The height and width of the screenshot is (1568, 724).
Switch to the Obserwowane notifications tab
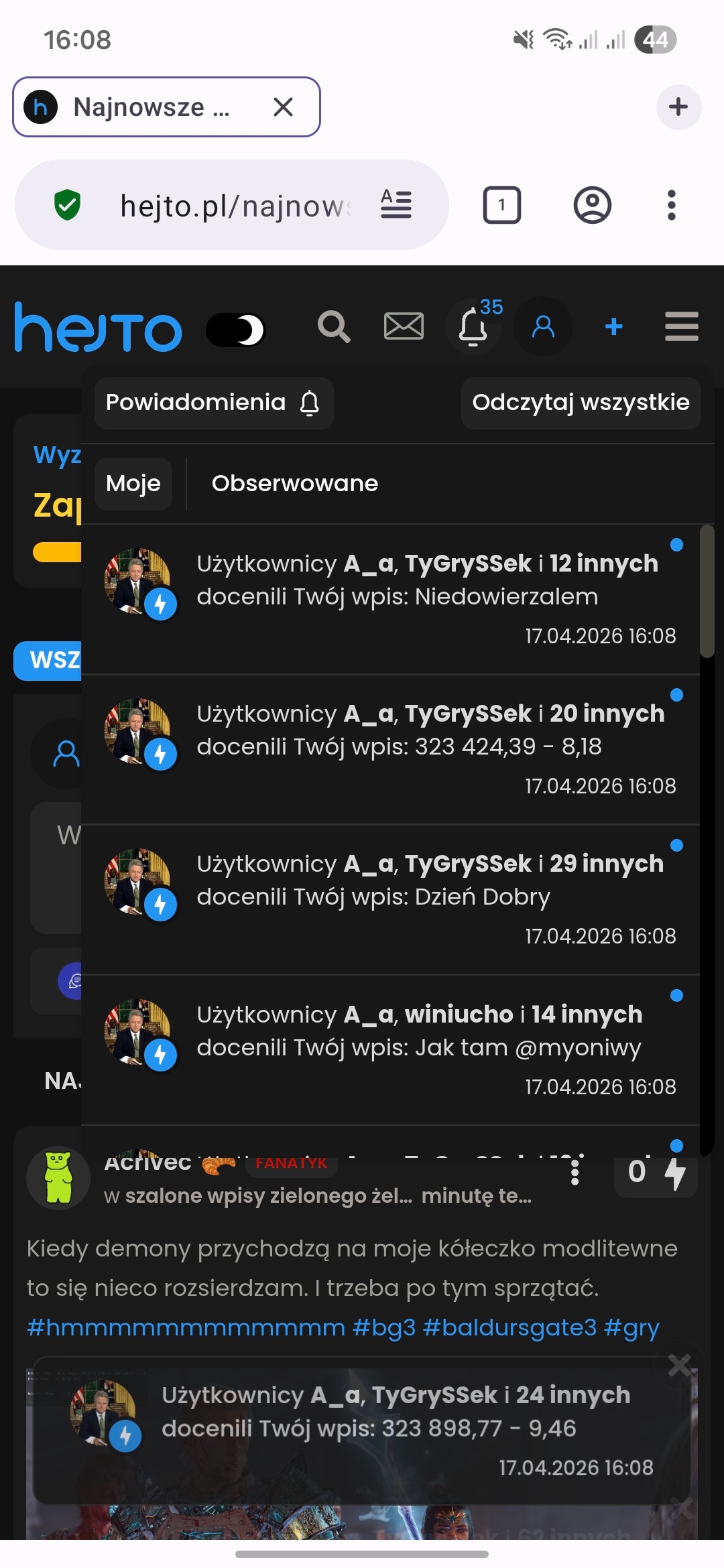(294, 483)
